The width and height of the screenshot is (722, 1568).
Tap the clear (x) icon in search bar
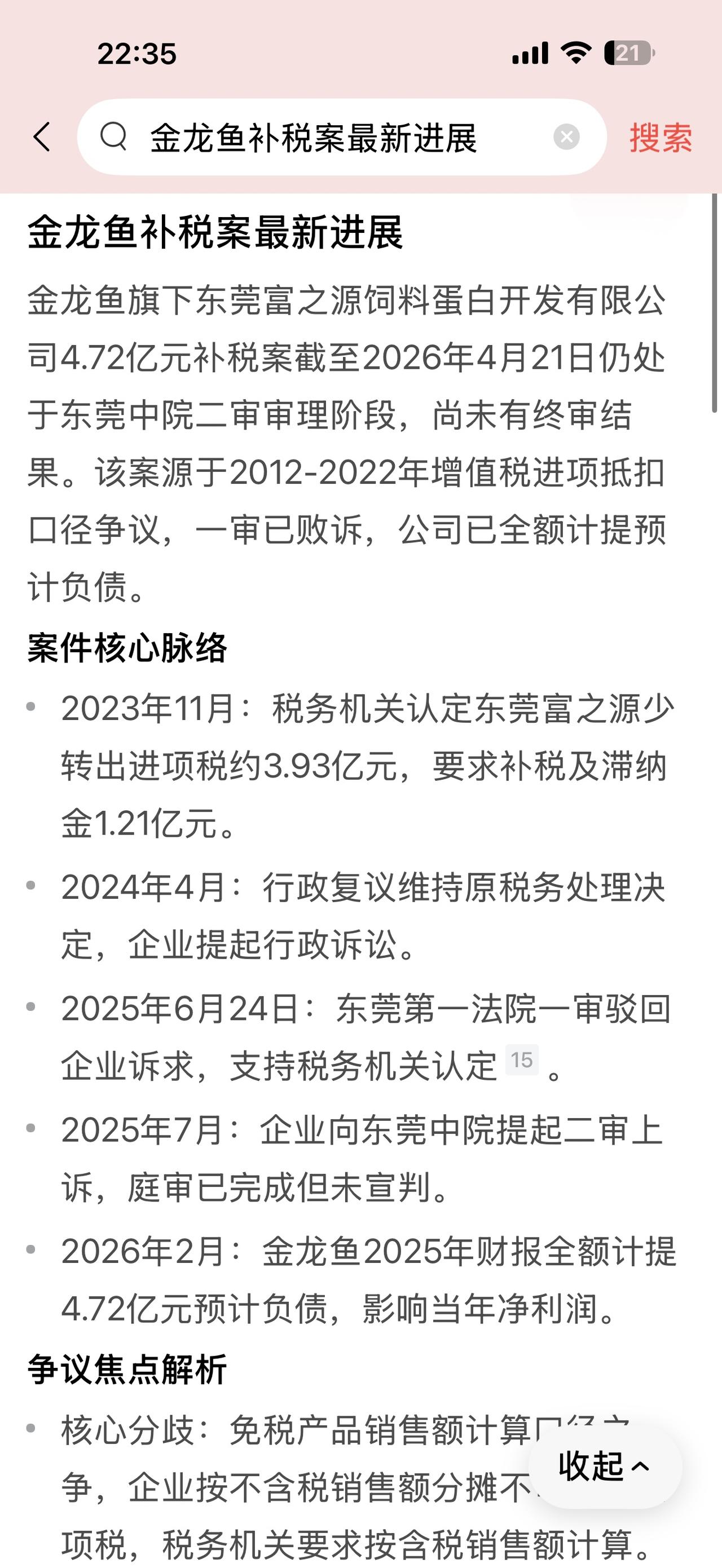click(x=567, y=136)
